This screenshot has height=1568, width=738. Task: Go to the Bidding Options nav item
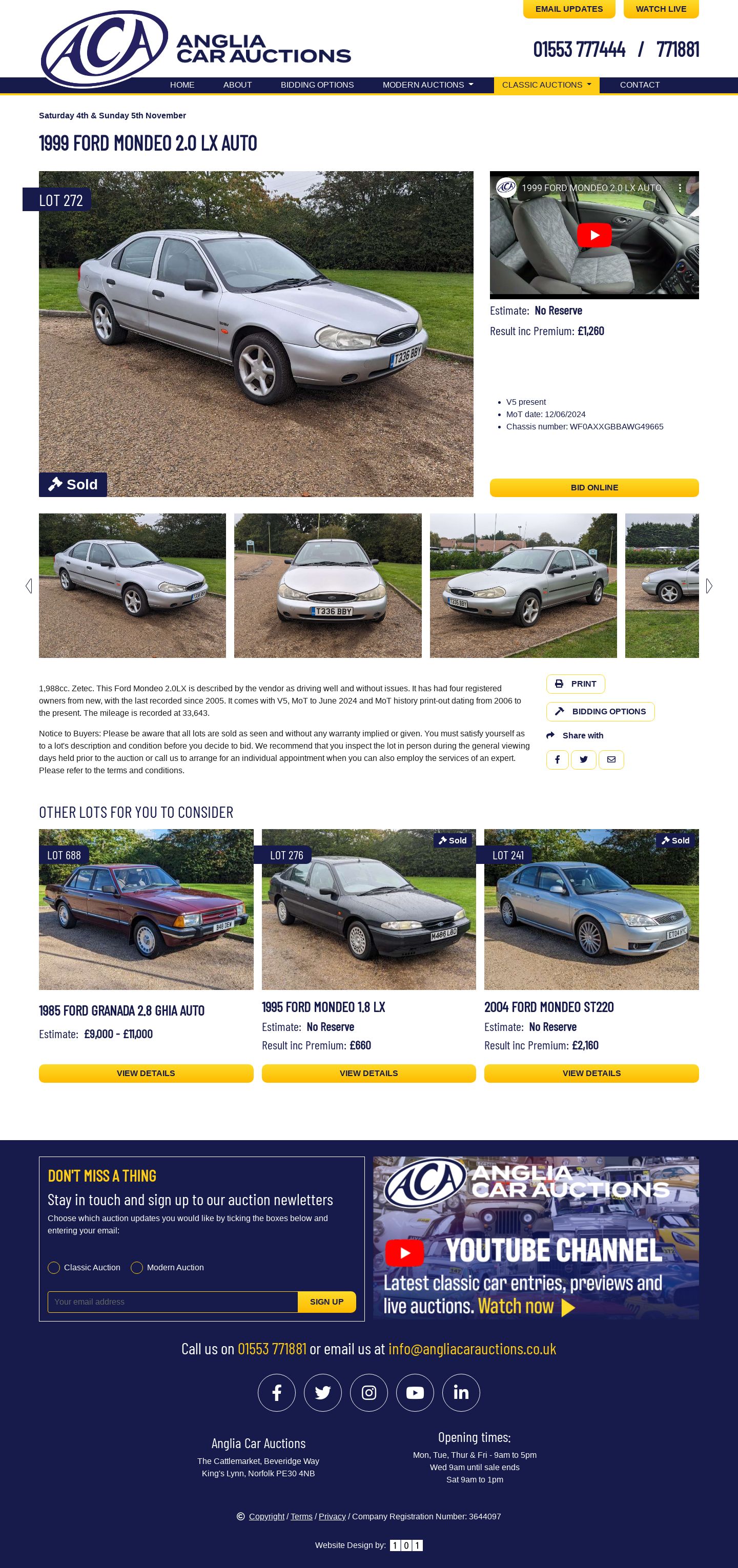317,85
